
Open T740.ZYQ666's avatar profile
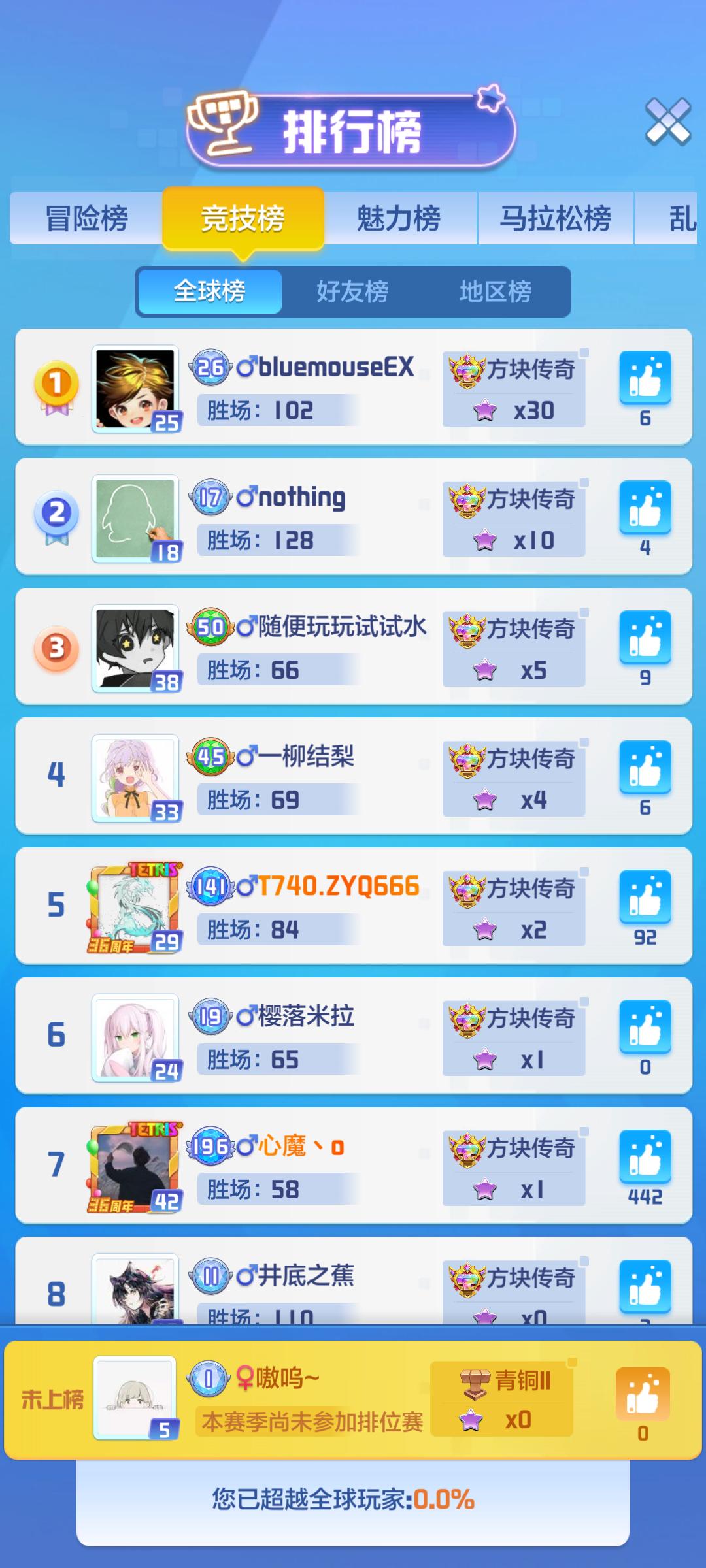pyautogui.click(x=135, y=908)
